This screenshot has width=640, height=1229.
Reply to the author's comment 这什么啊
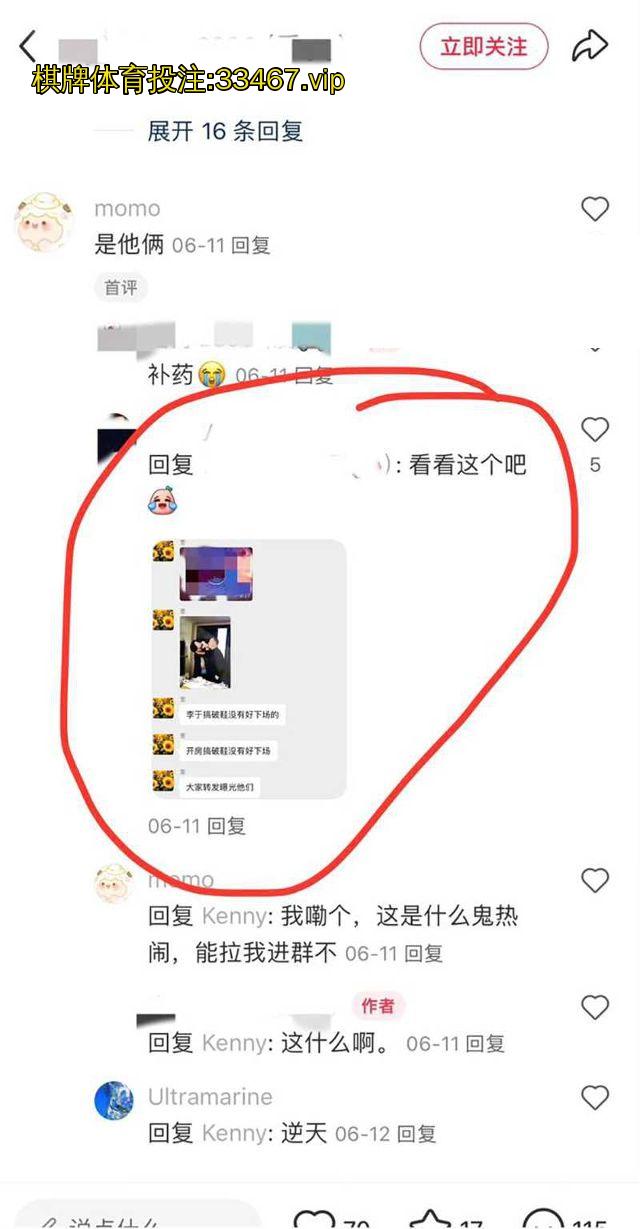pos(483,1044)
